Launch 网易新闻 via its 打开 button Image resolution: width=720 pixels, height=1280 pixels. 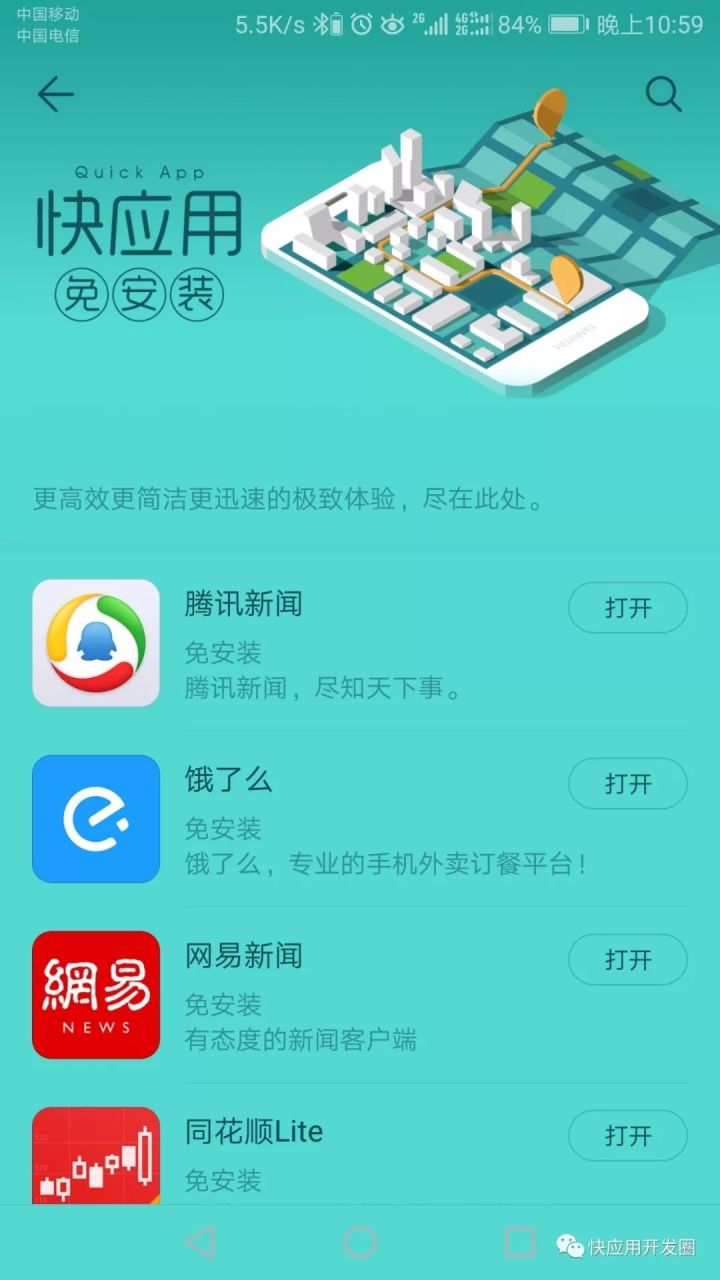tap(627, 960)
